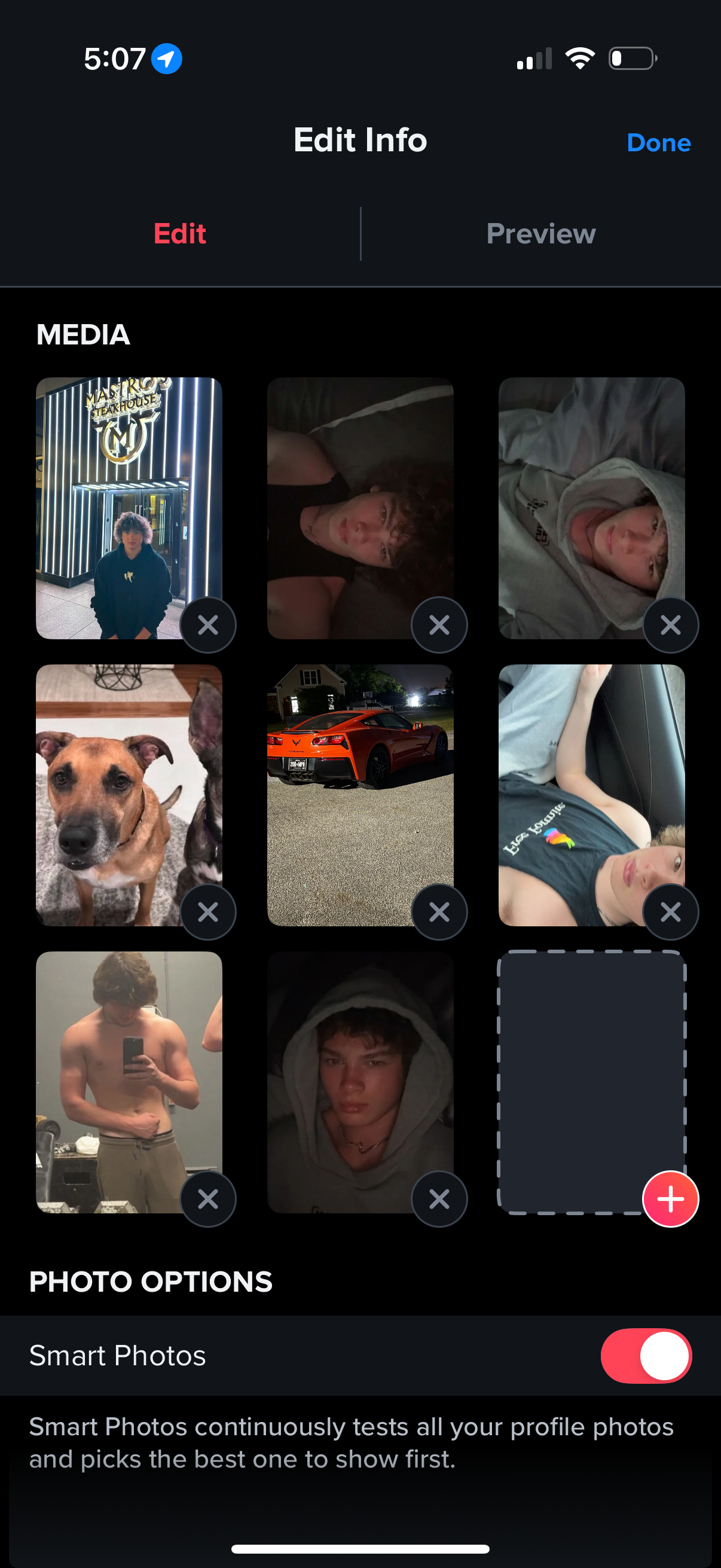
Task: Delete the shirtless mirror selfie photo
Action: point(208,1199)
